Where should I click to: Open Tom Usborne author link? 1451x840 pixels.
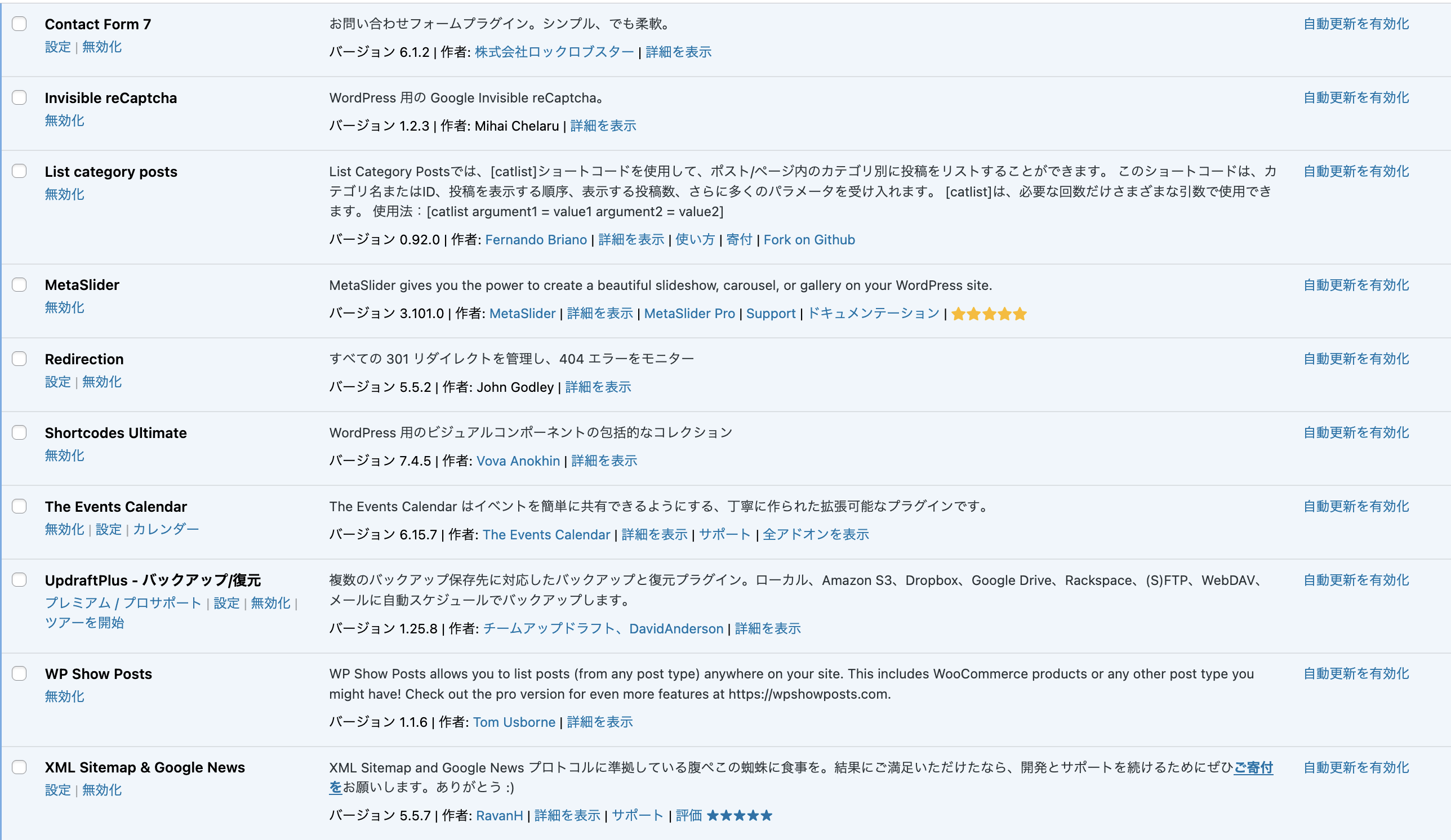point(514,721)
